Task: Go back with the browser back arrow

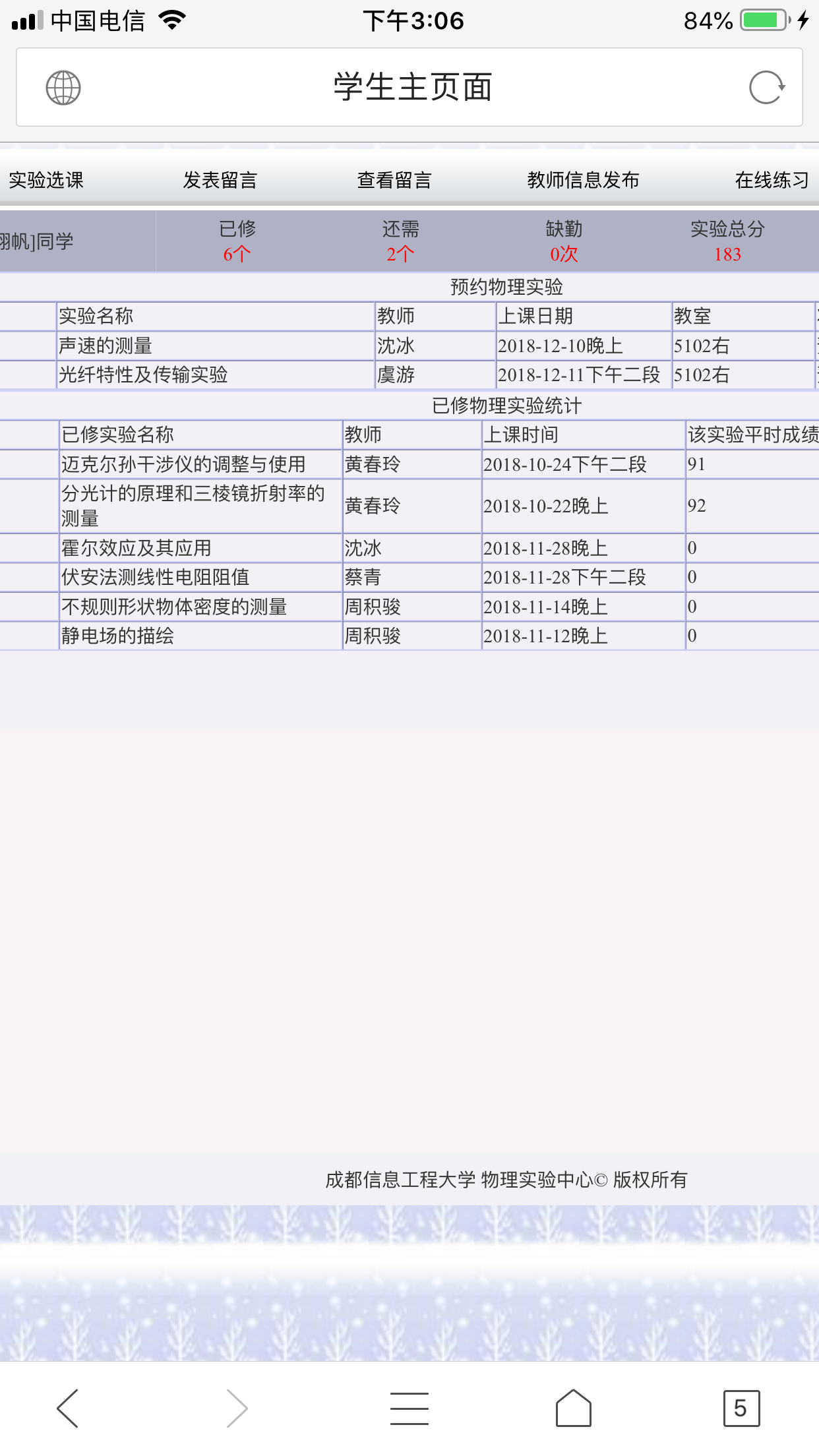Action: (67, 1408)
